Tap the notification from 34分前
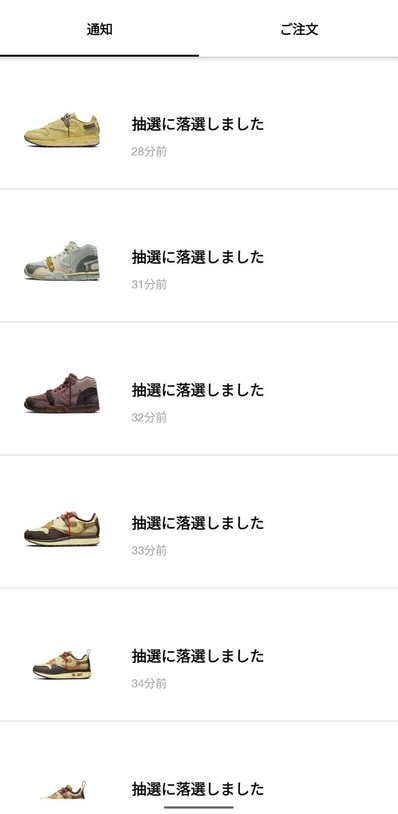This screenshot has height=814, width=398. tap(199, 655)
